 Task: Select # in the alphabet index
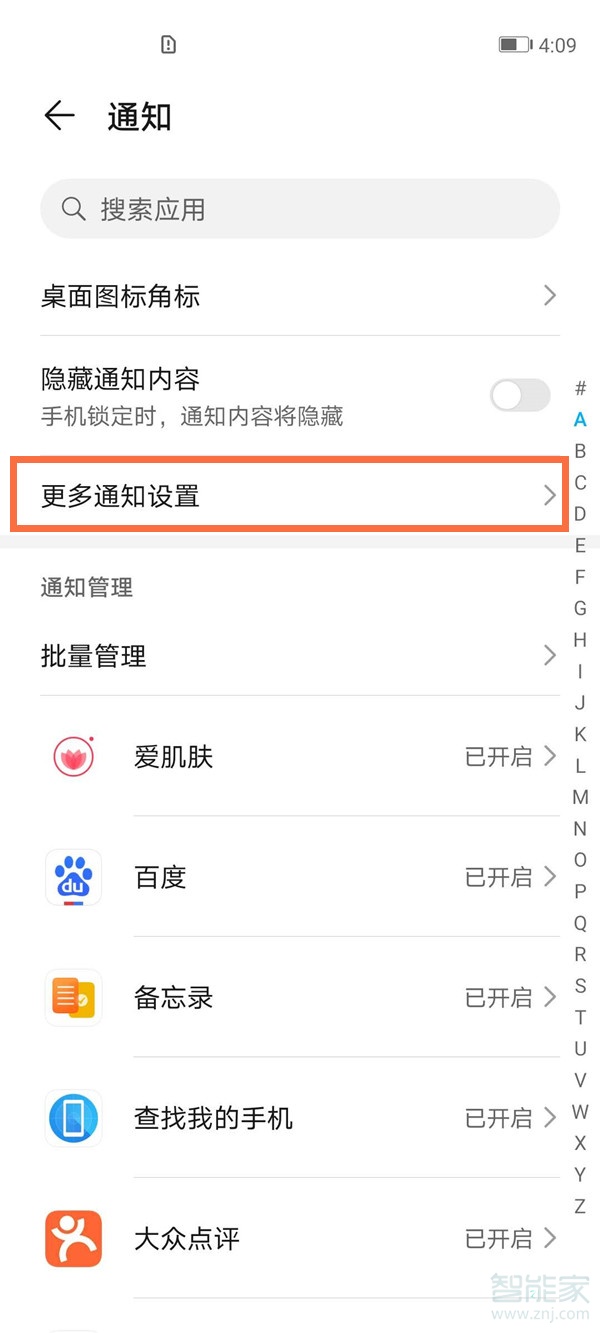click(x=580, y=388)
